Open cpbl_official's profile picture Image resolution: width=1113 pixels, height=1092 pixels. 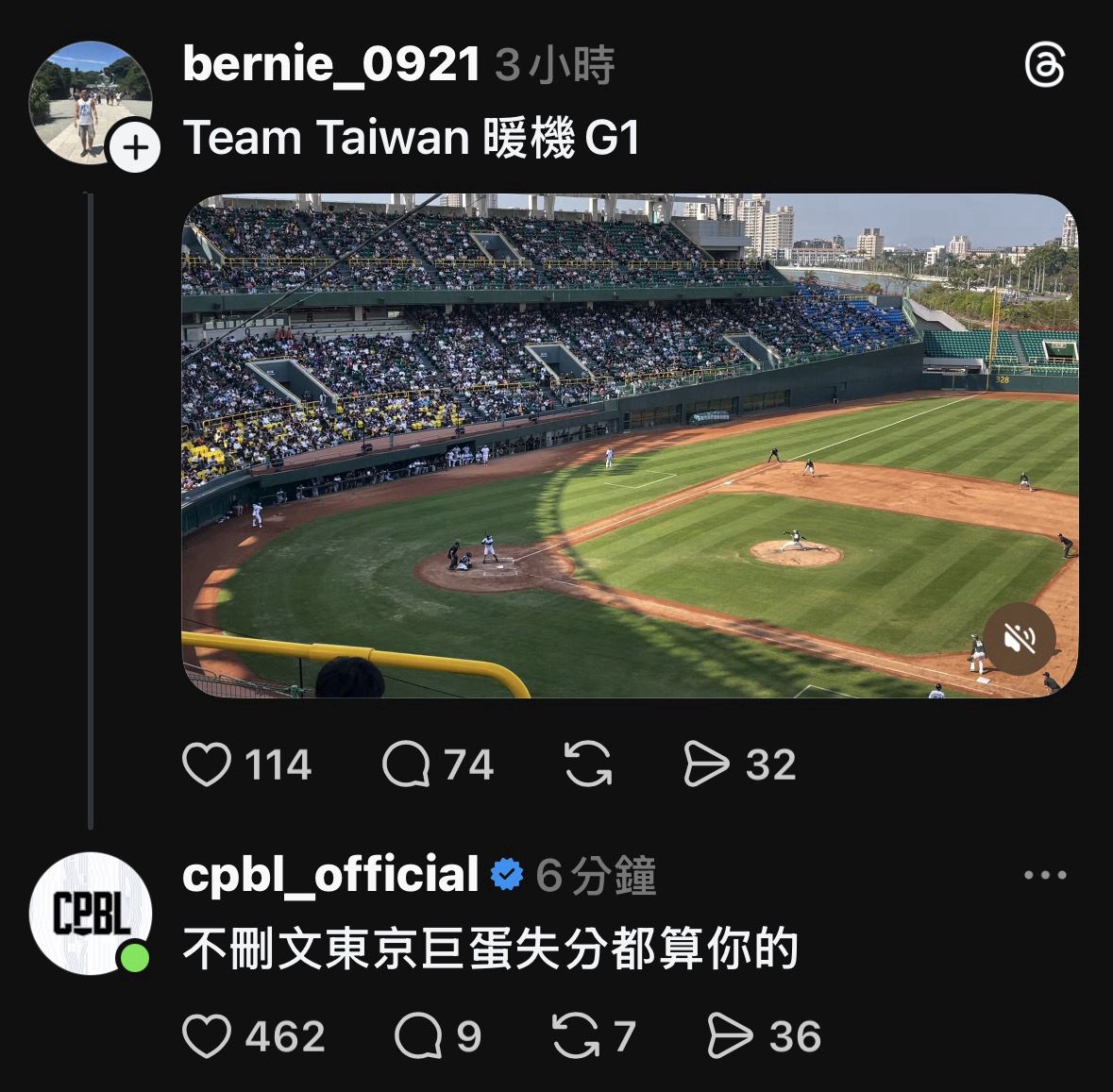coord(91,914)
